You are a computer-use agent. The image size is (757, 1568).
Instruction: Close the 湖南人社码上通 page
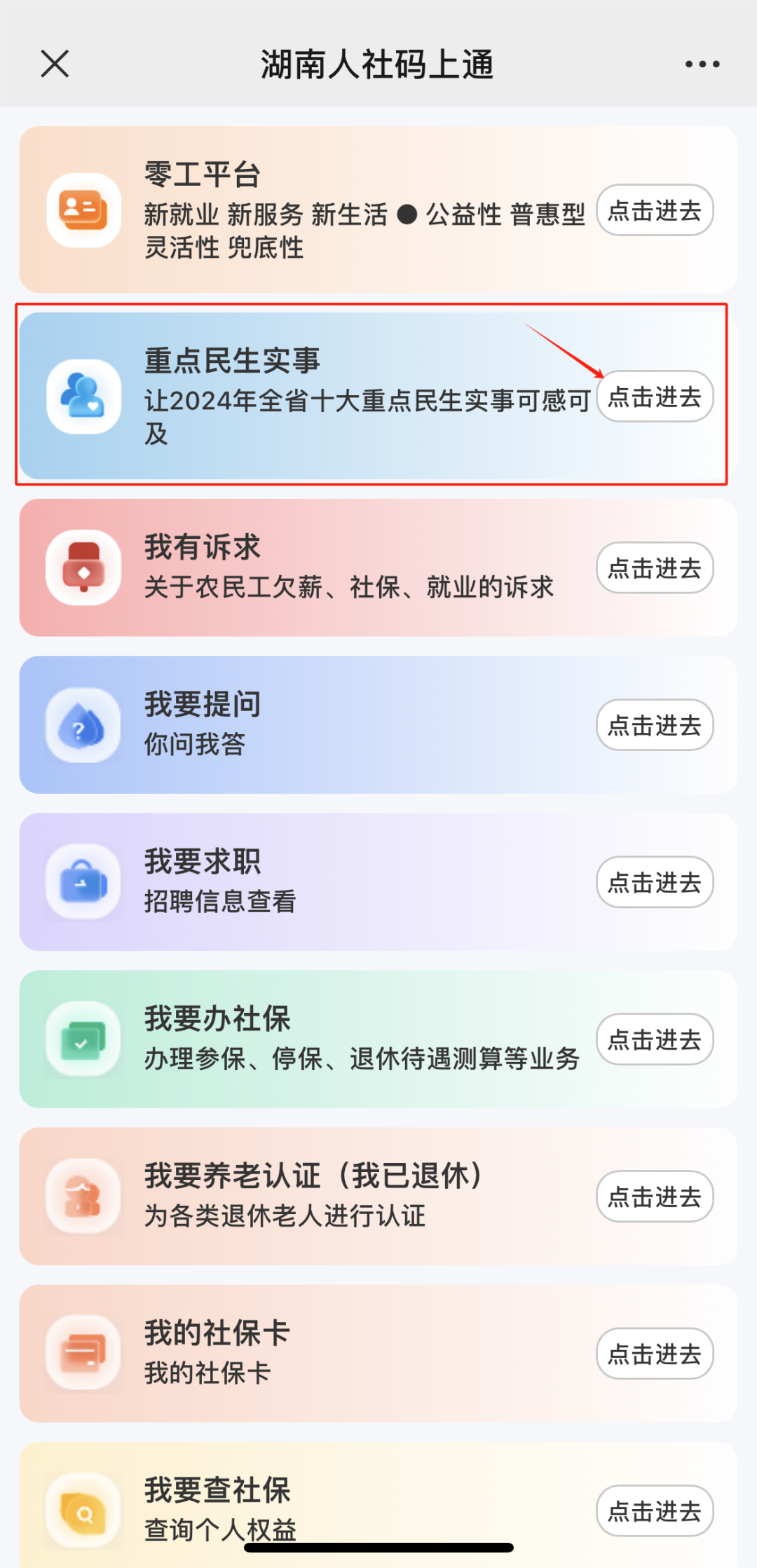[55, 64]
